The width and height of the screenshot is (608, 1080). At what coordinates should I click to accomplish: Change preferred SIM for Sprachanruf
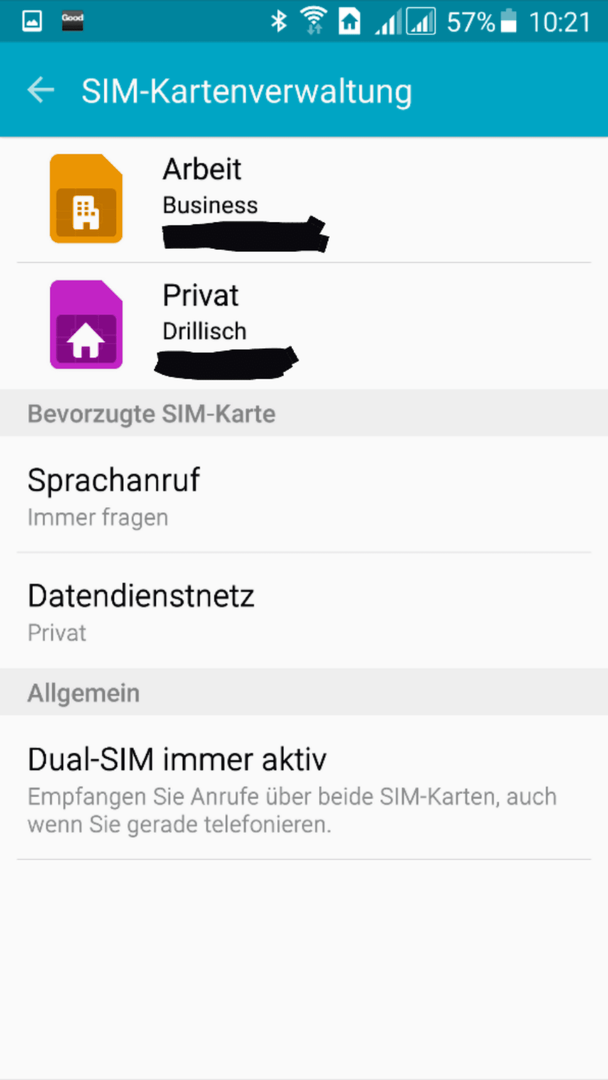pyautogui.click(x=304, y=494)
